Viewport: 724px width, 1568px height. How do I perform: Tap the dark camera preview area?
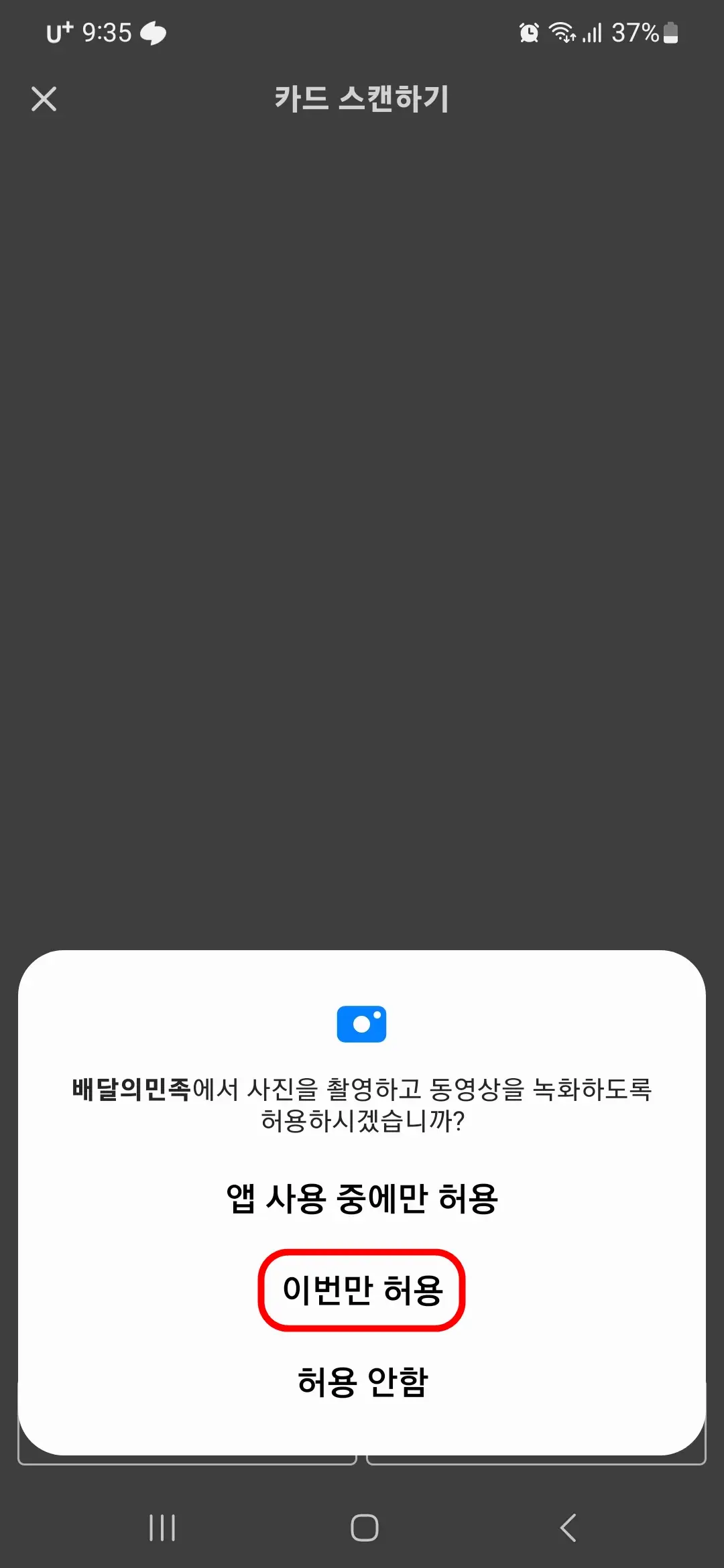(362, 536)
